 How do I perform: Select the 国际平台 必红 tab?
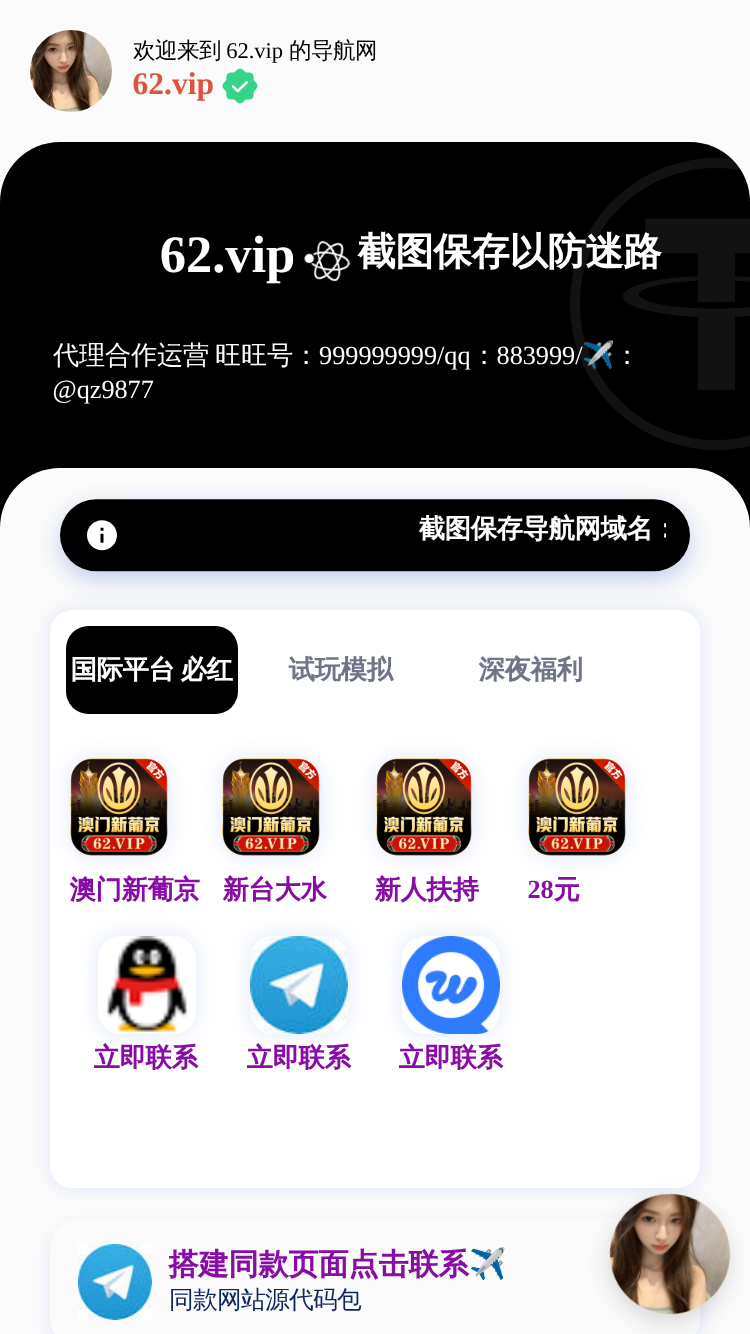tap(152, 670)
